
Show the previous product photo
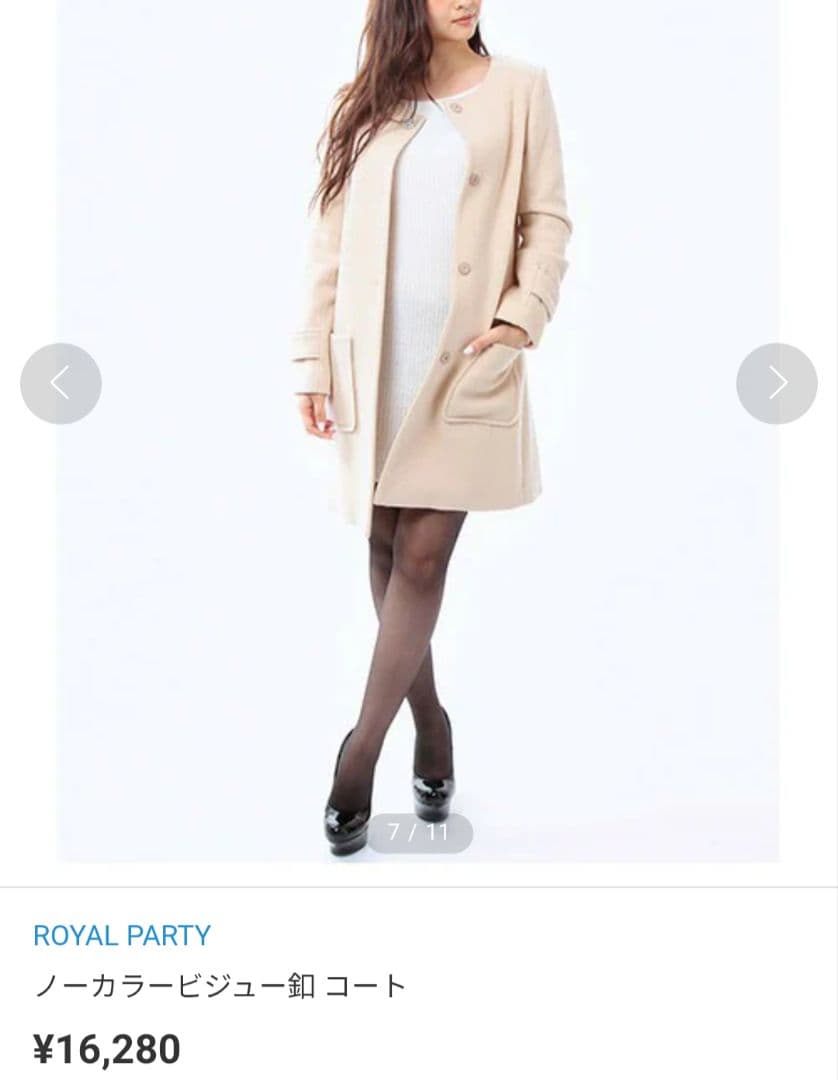coord(61,384)
